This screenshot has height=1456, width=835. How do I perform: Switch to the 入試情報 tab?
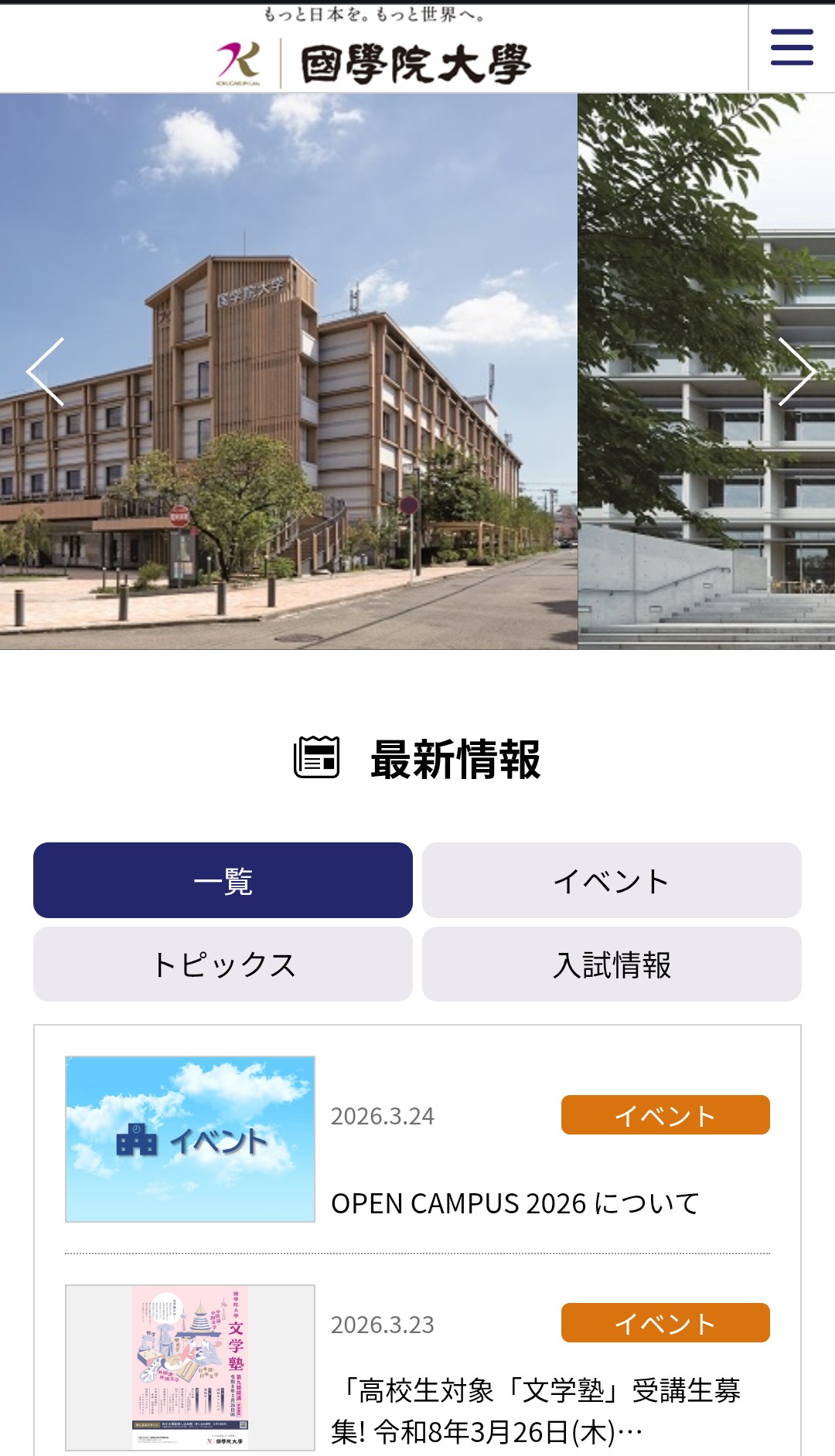(612, 964)
